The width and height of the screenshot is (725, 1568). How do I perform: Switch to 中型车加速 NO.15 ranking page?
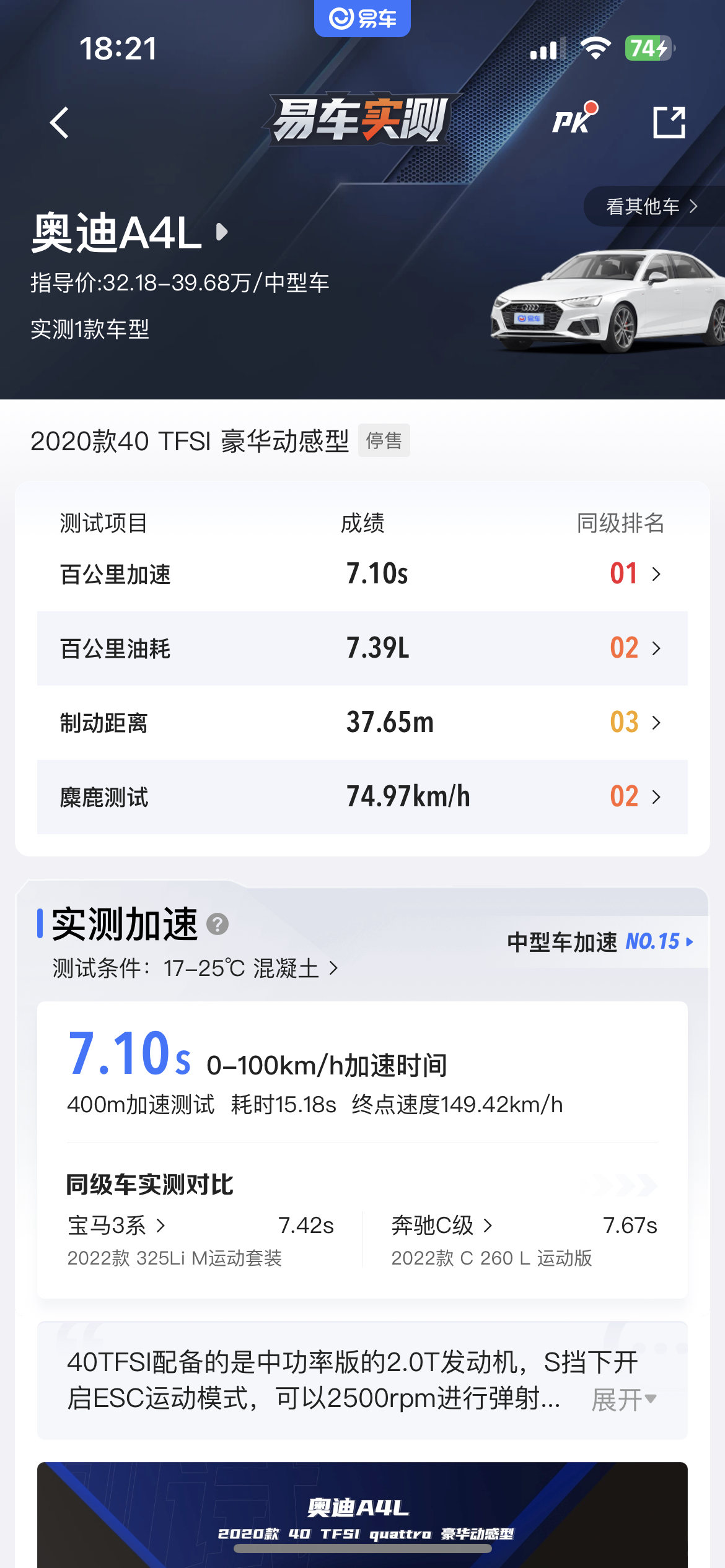pos(595,941)
